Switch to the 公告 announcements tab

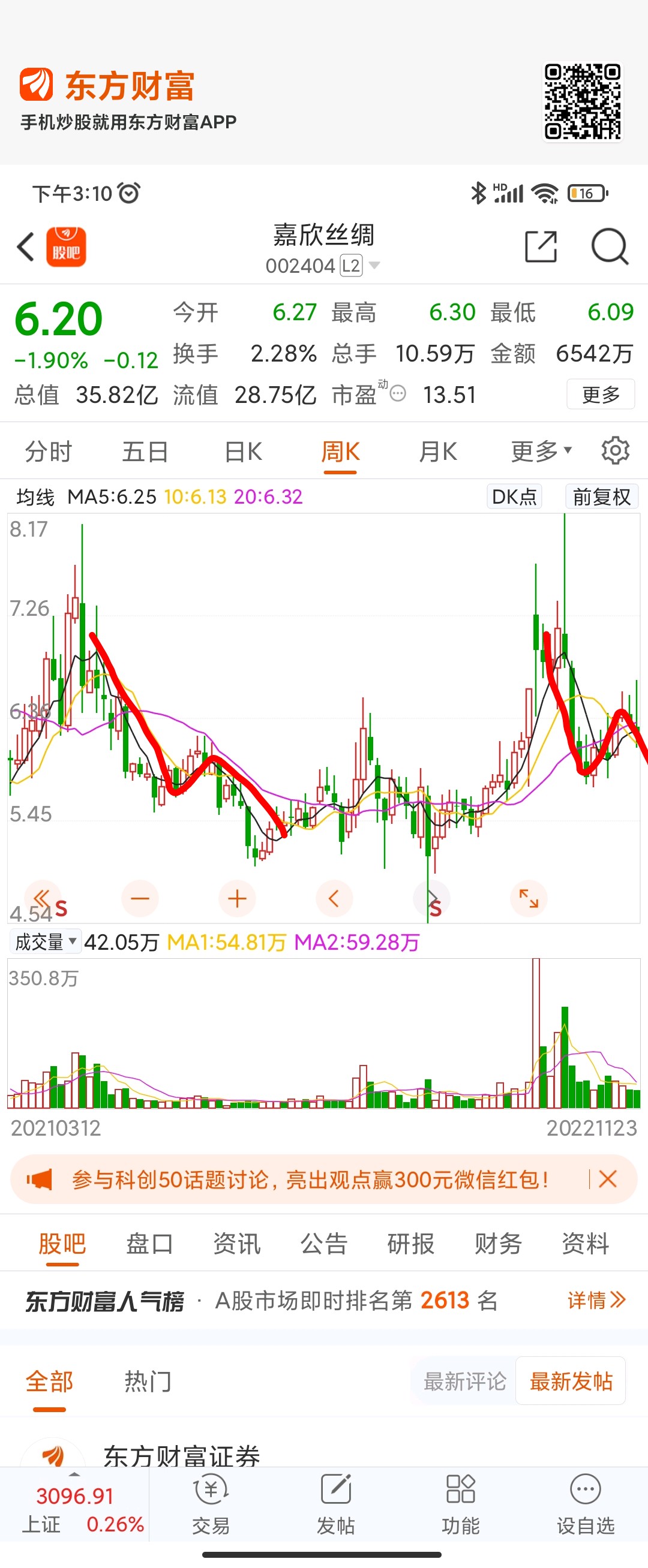pos(325,1244)
